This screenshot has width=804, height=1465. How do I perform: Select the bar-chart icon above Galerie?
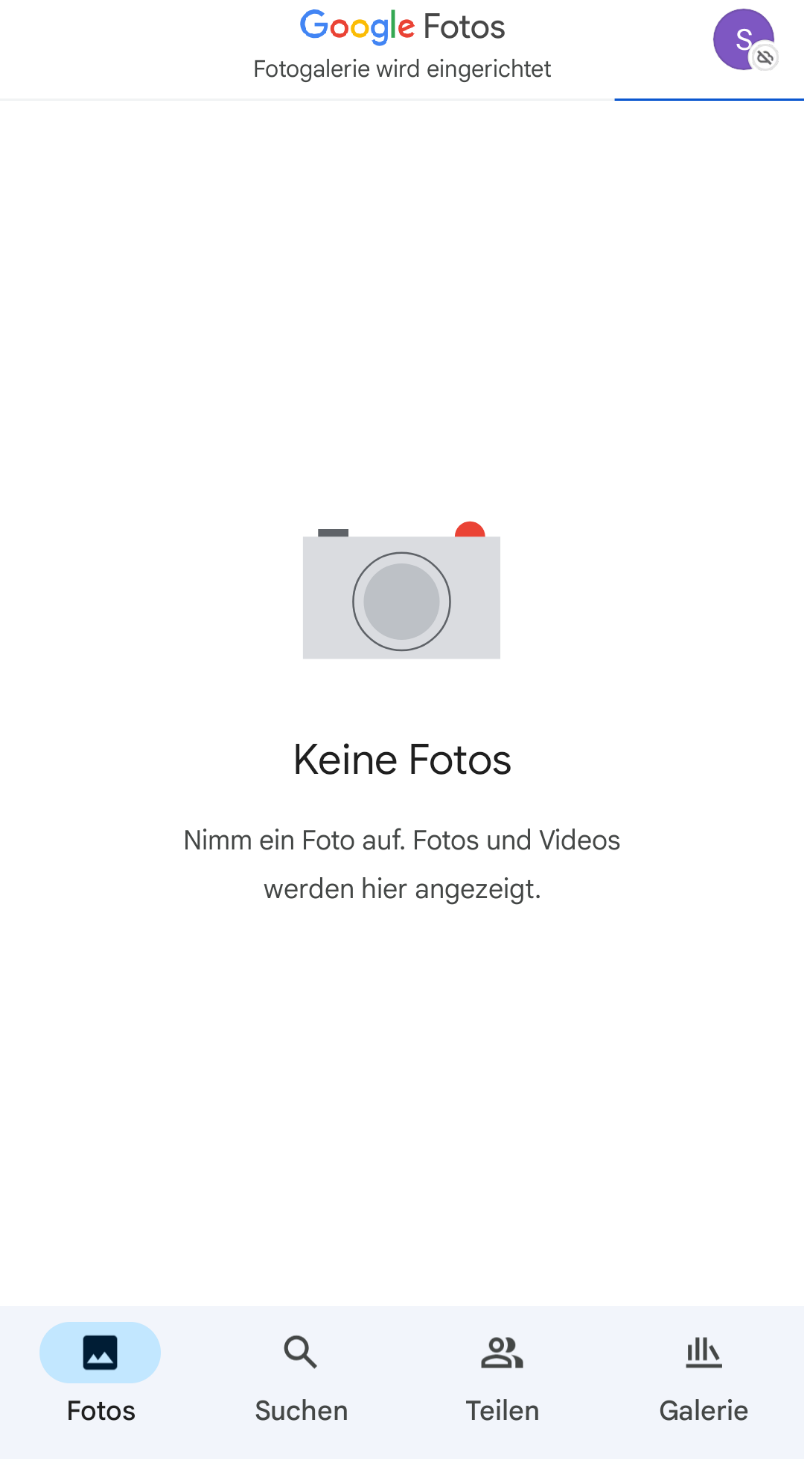click(x=703, y=1352)
